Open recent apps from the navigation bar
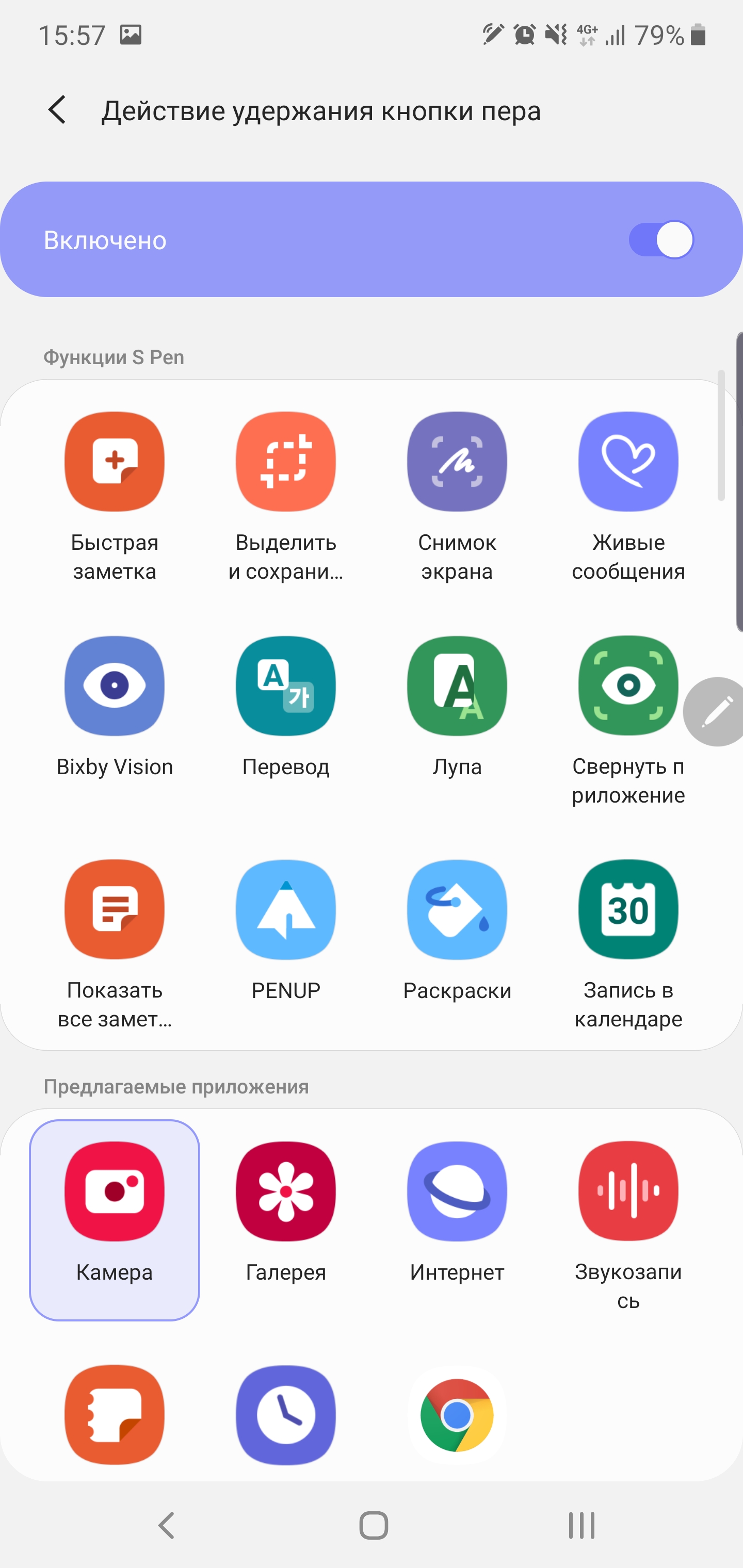The width and height of the screenshot is (743, 1568). pyautogui.click(x=581, y=1525)
